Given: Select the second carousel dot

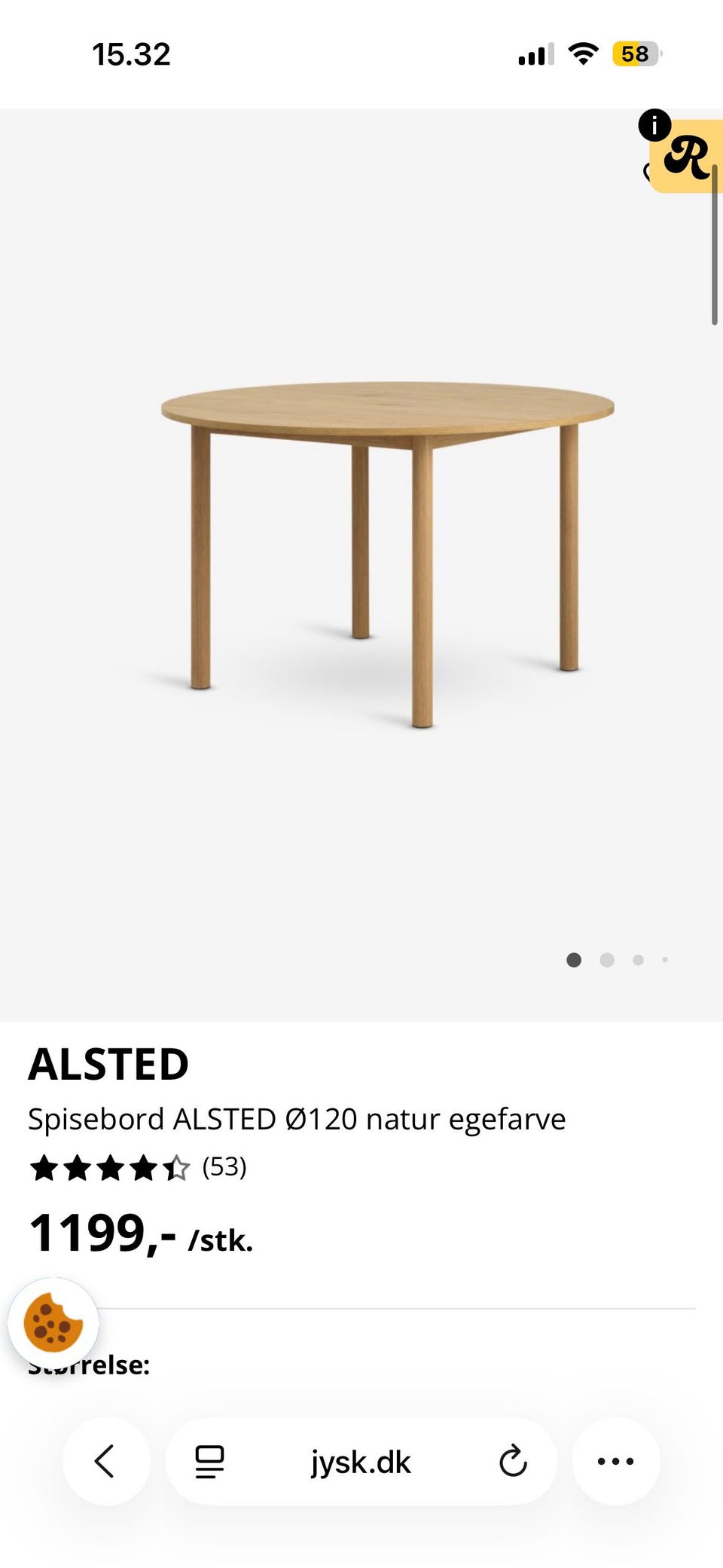Looking at the screenshot, I should [606, 960].
